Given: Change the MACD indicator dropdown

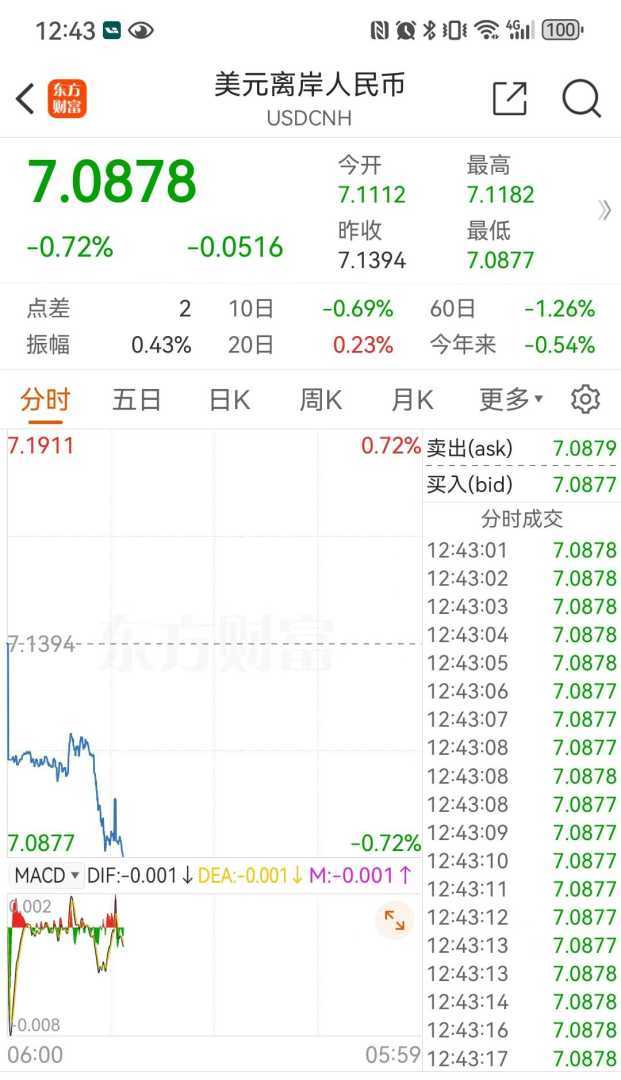Looking at the screenshot, I should pos(47,875).
